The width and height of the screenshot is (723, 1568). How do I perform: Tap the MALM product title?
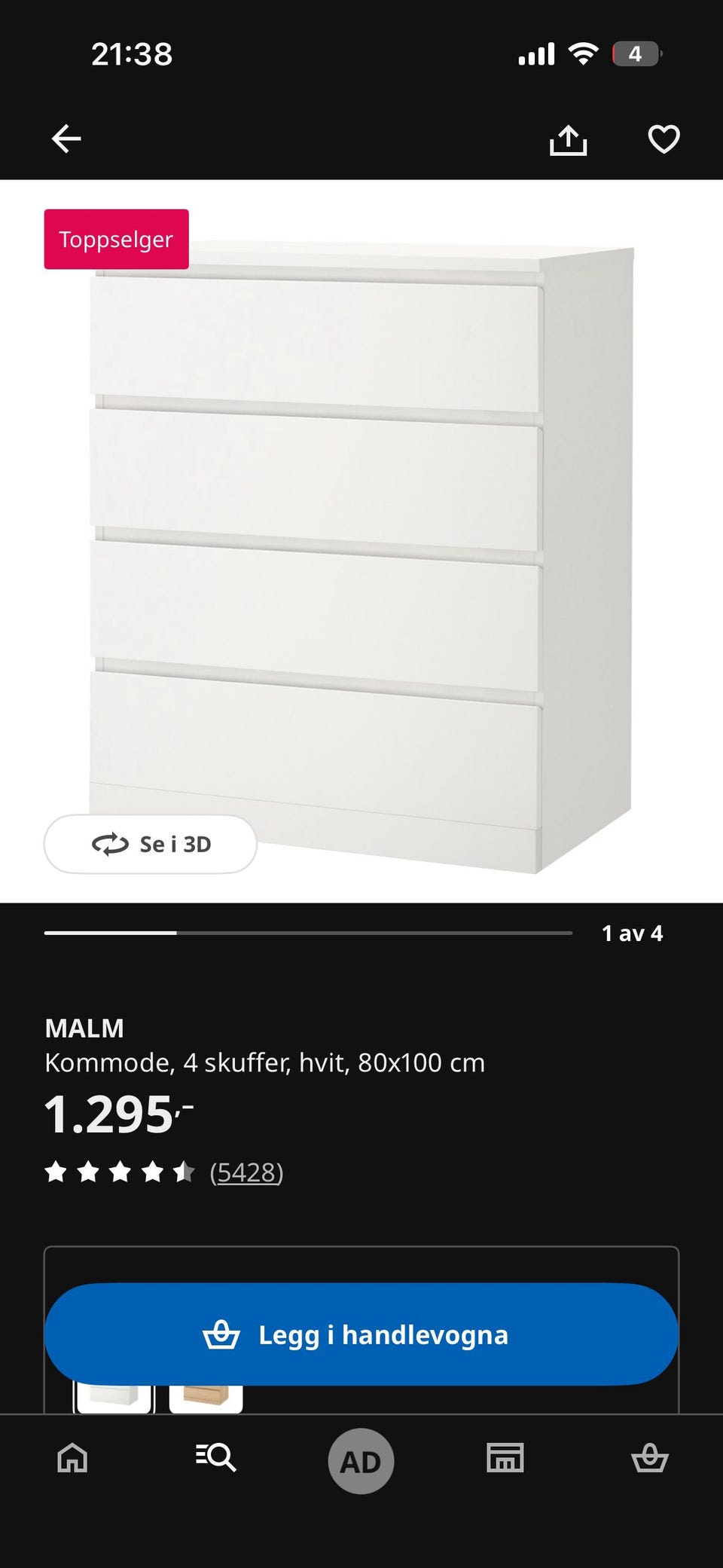click(x=84, y=1028)
